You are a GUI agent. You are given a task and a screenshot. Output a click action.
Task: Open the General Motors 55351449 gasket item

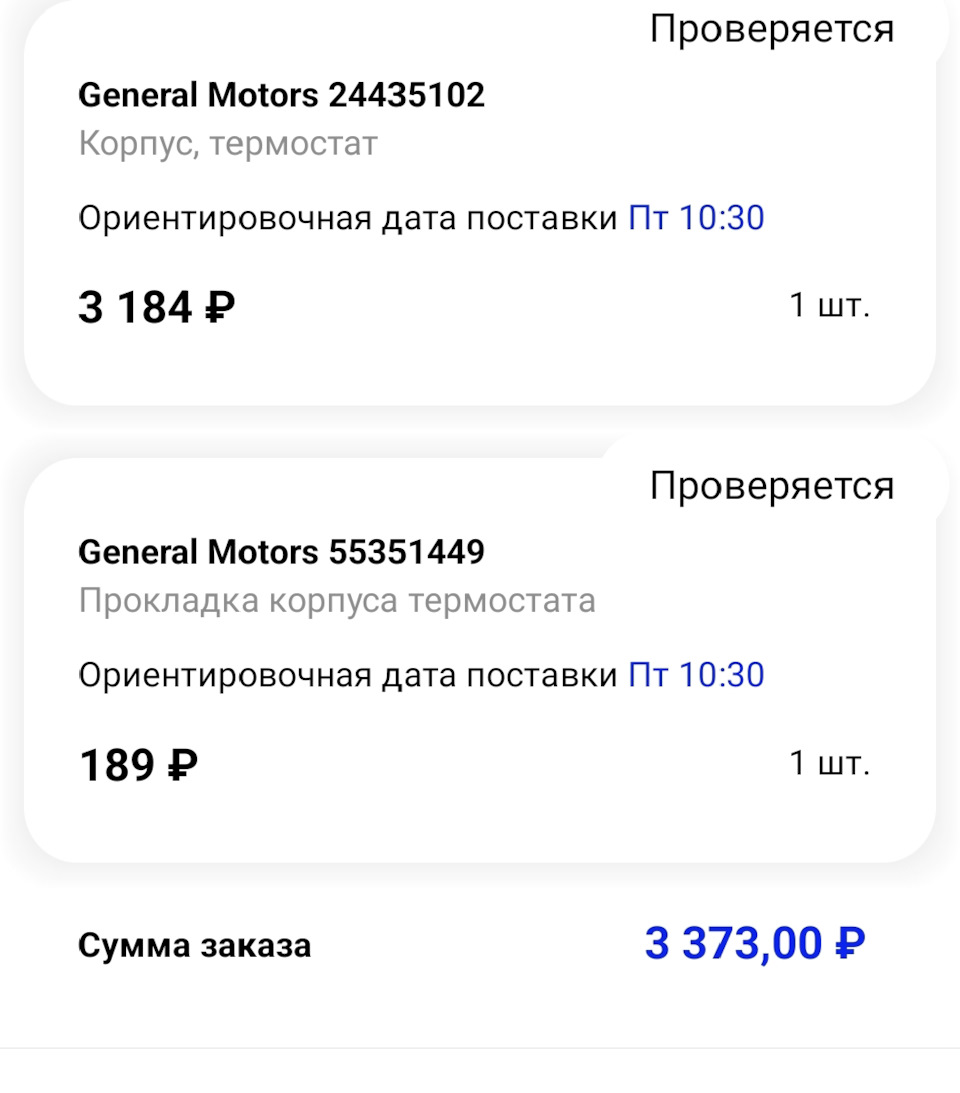pyautogui.click(x=281, y=552)
